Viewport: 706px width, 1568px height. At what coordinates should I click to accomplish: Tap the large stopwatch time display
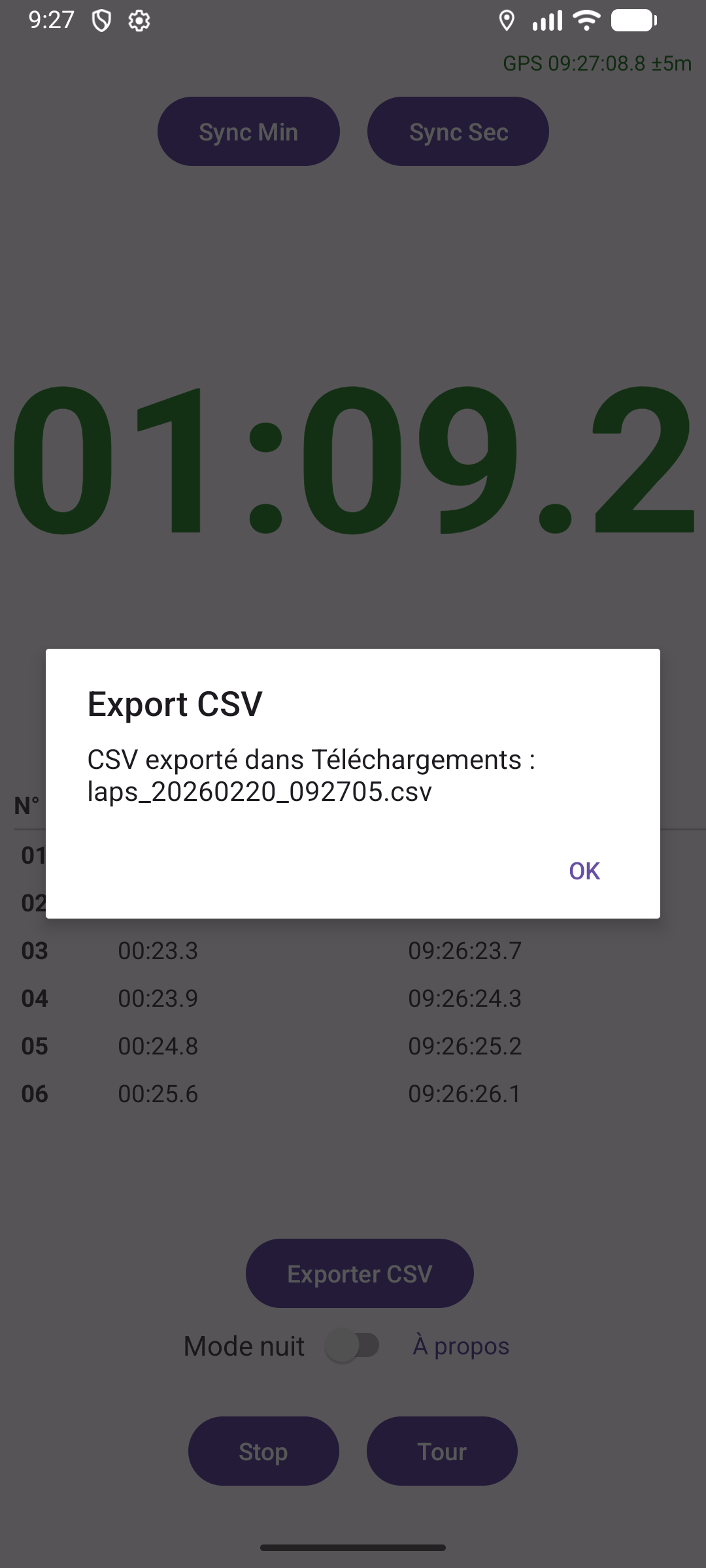[x=353, y=464]
